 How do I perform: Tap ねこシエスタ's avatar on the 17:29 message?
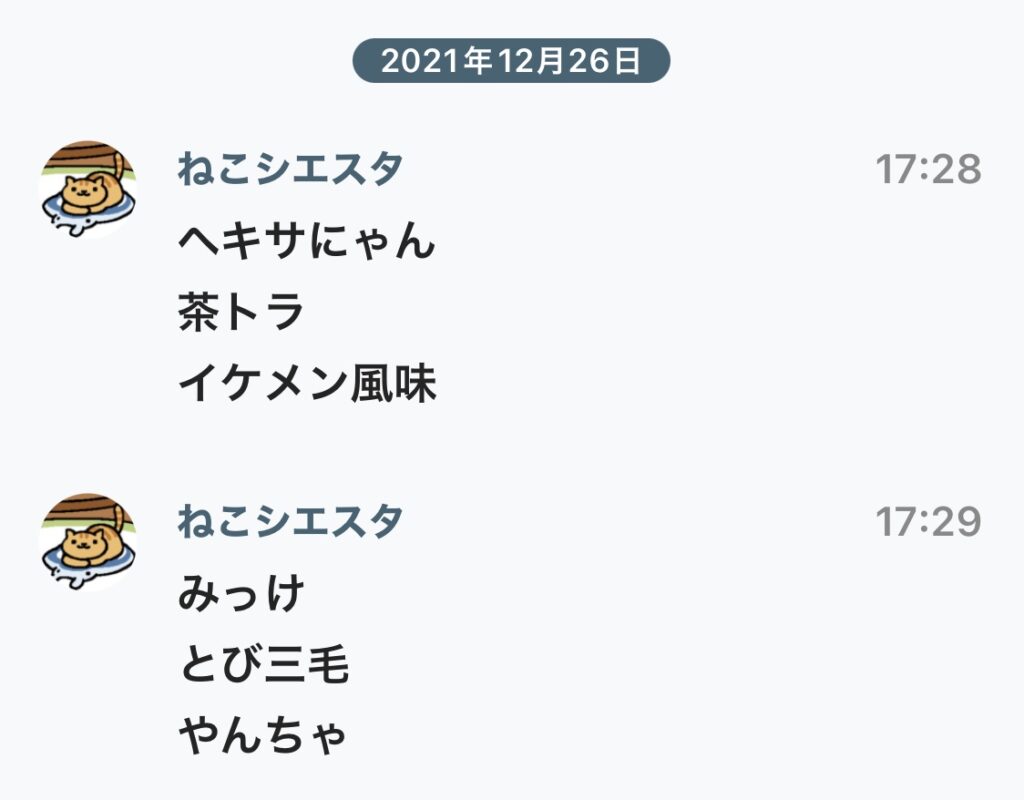87,542
